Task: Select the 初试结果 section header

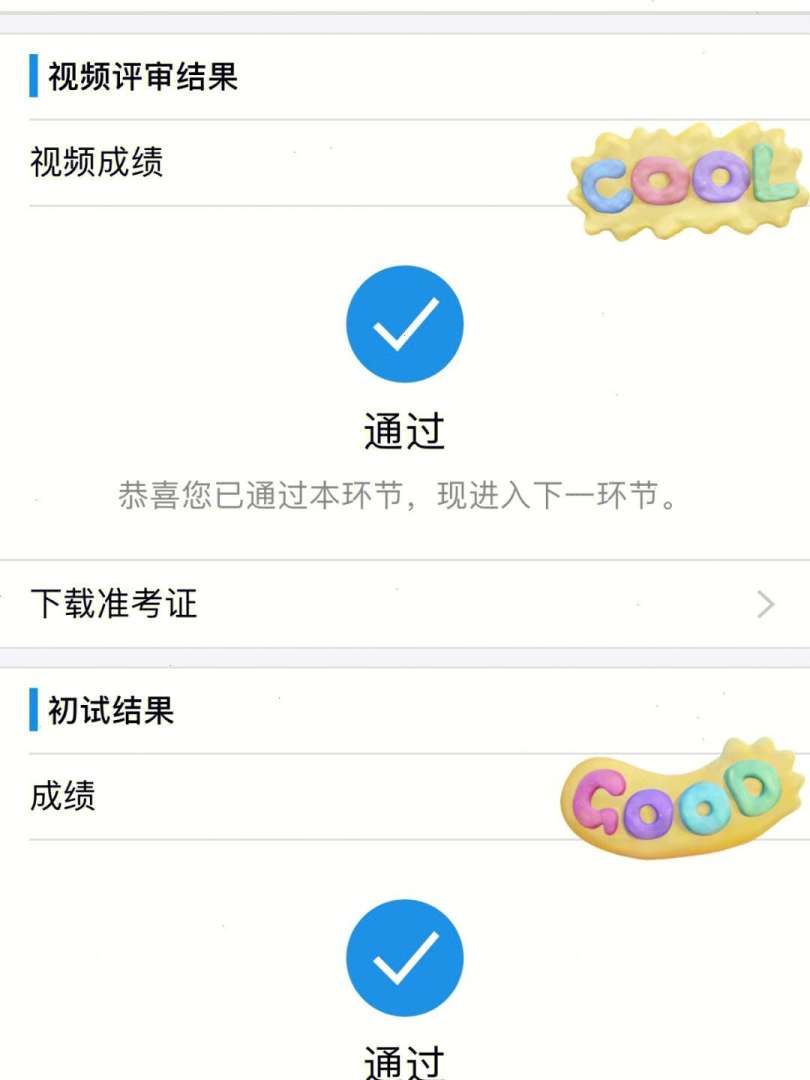Action: tap(110, 712)
